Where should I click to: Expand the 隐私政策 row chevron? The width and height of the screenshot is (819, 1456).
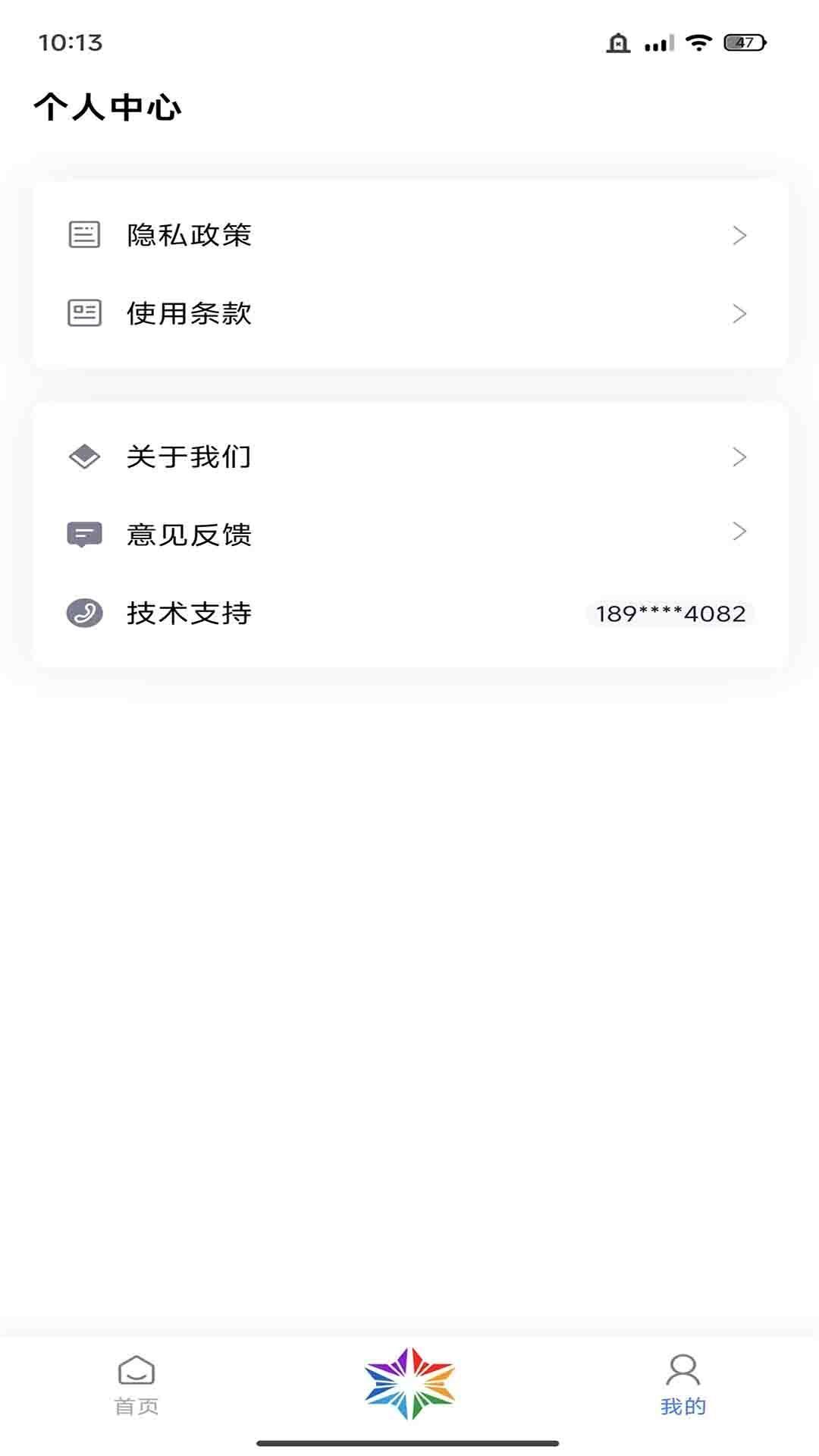[739, 235]
